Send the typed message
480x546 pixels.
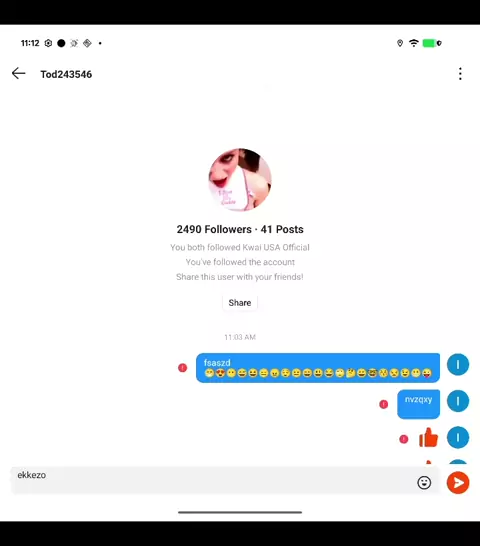(x=458, y=483)
